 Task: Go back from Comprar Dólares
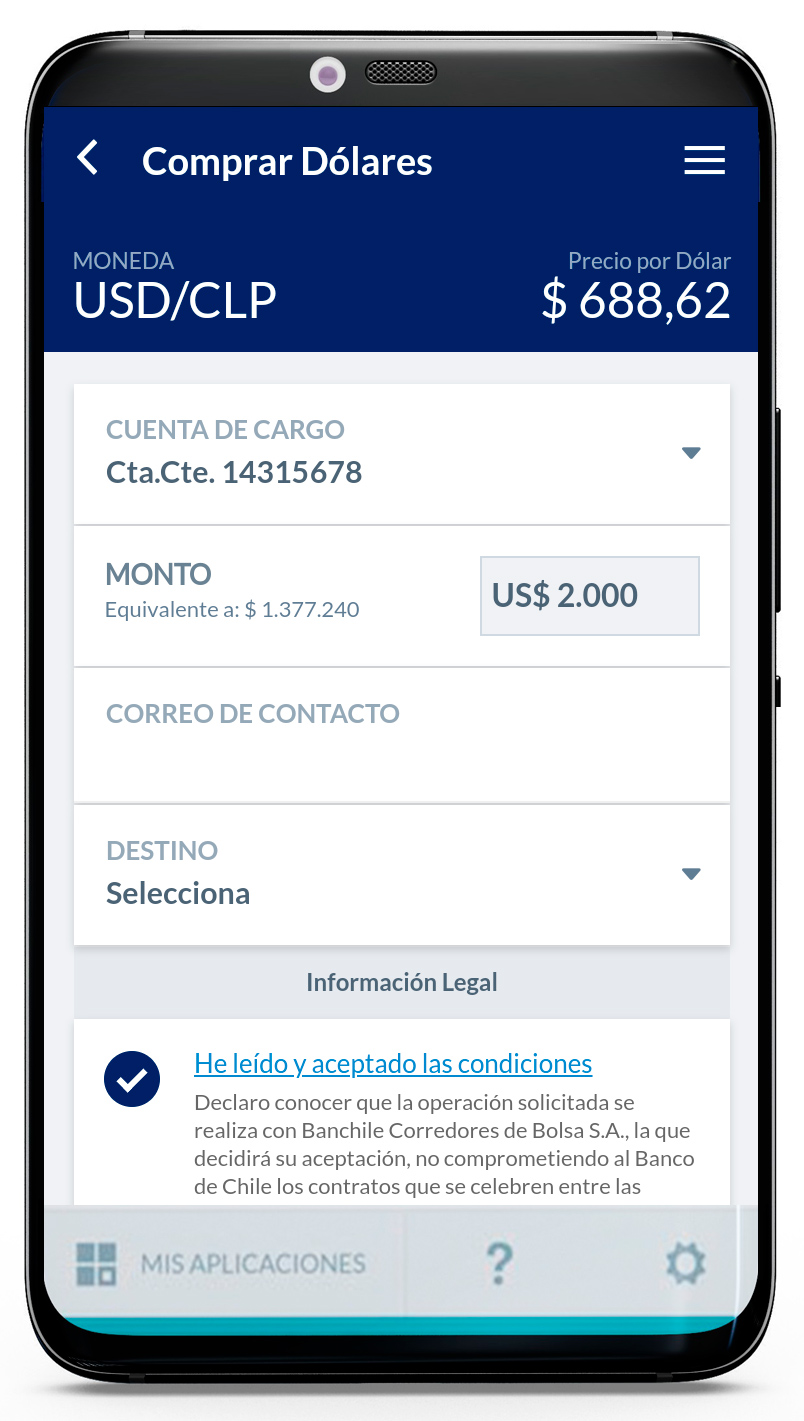point(89,158)
